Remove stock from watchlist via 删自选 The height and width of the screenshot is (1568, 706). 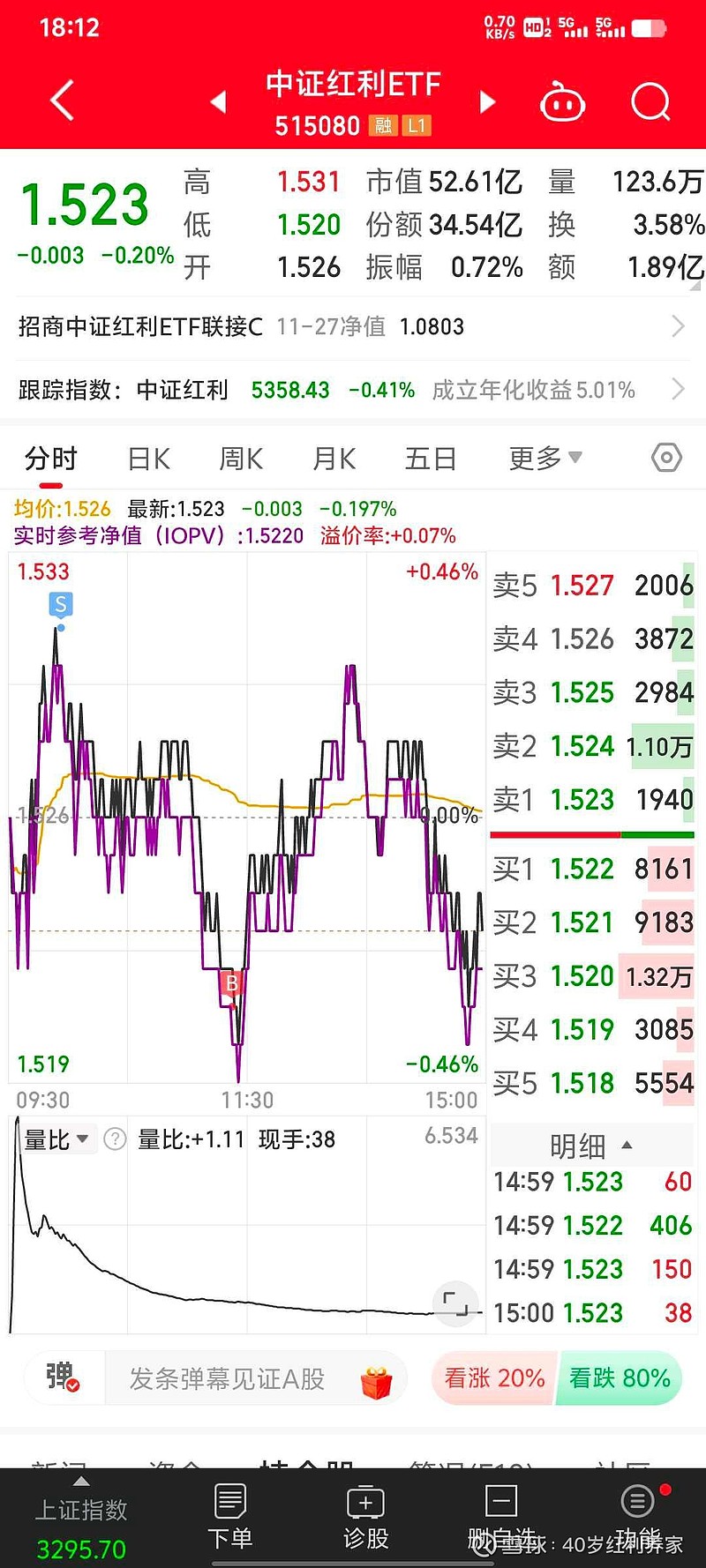tap(500, 1514)
